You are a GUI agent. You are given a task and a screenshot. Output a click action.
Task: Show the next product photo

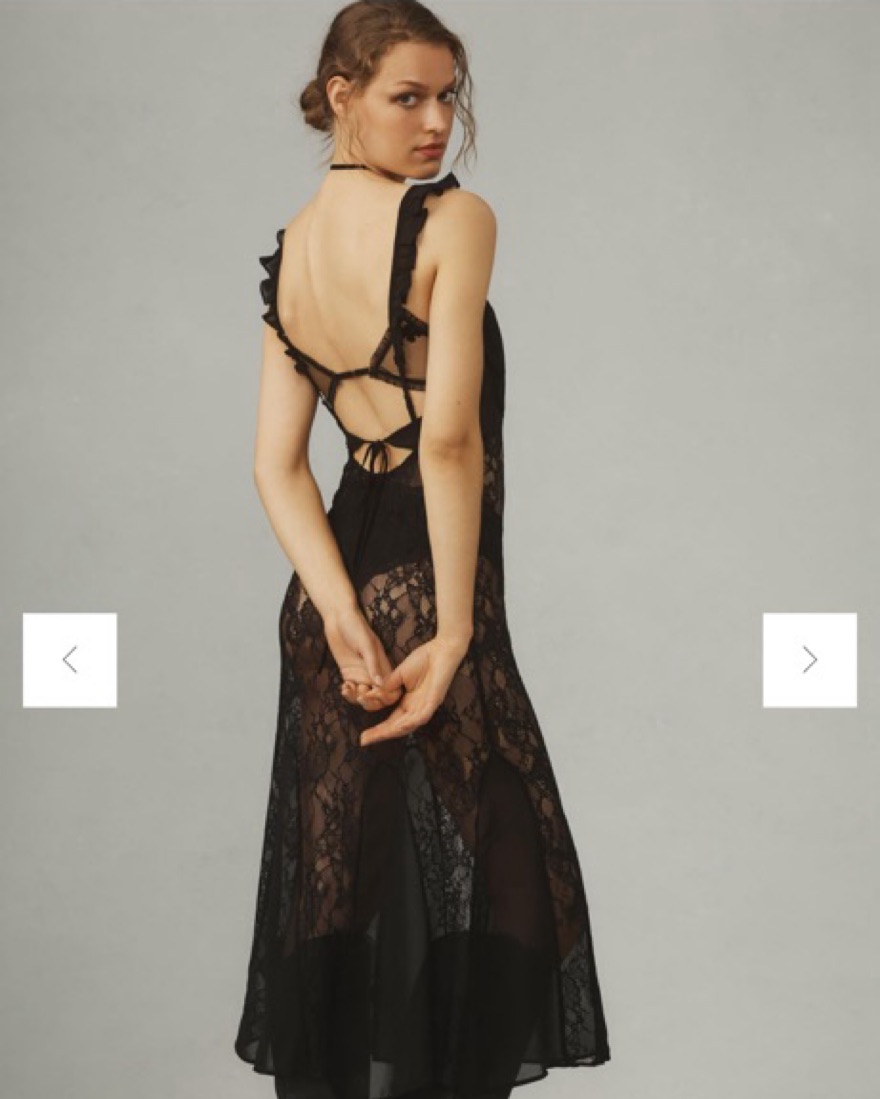point(809,660)
